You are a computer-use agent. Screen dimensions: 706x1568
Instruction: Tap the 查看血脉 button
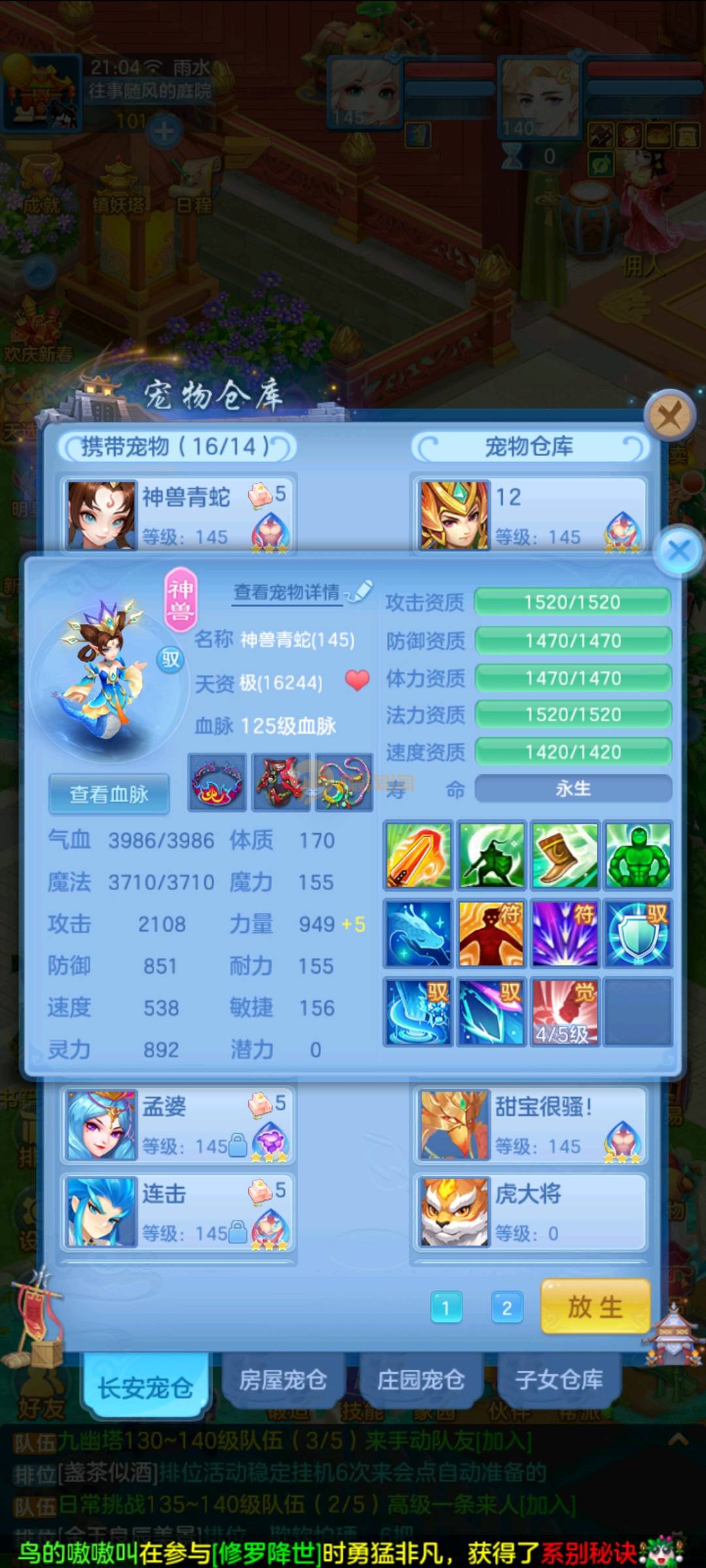pos(109,794)
